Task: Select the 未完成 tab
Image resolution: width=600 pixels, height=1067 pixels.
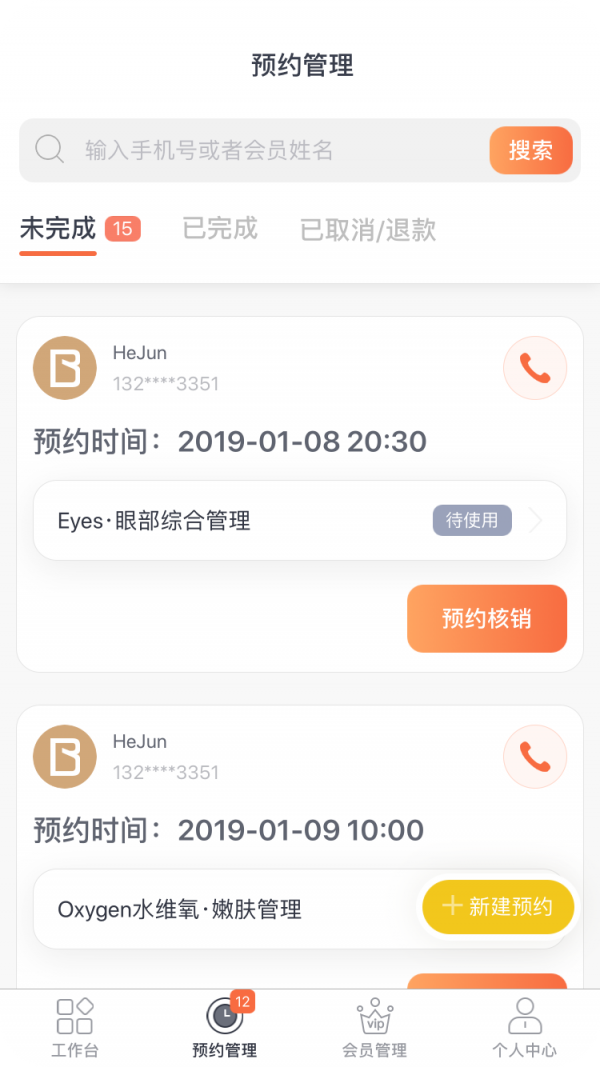Action: tap(58, 229)
